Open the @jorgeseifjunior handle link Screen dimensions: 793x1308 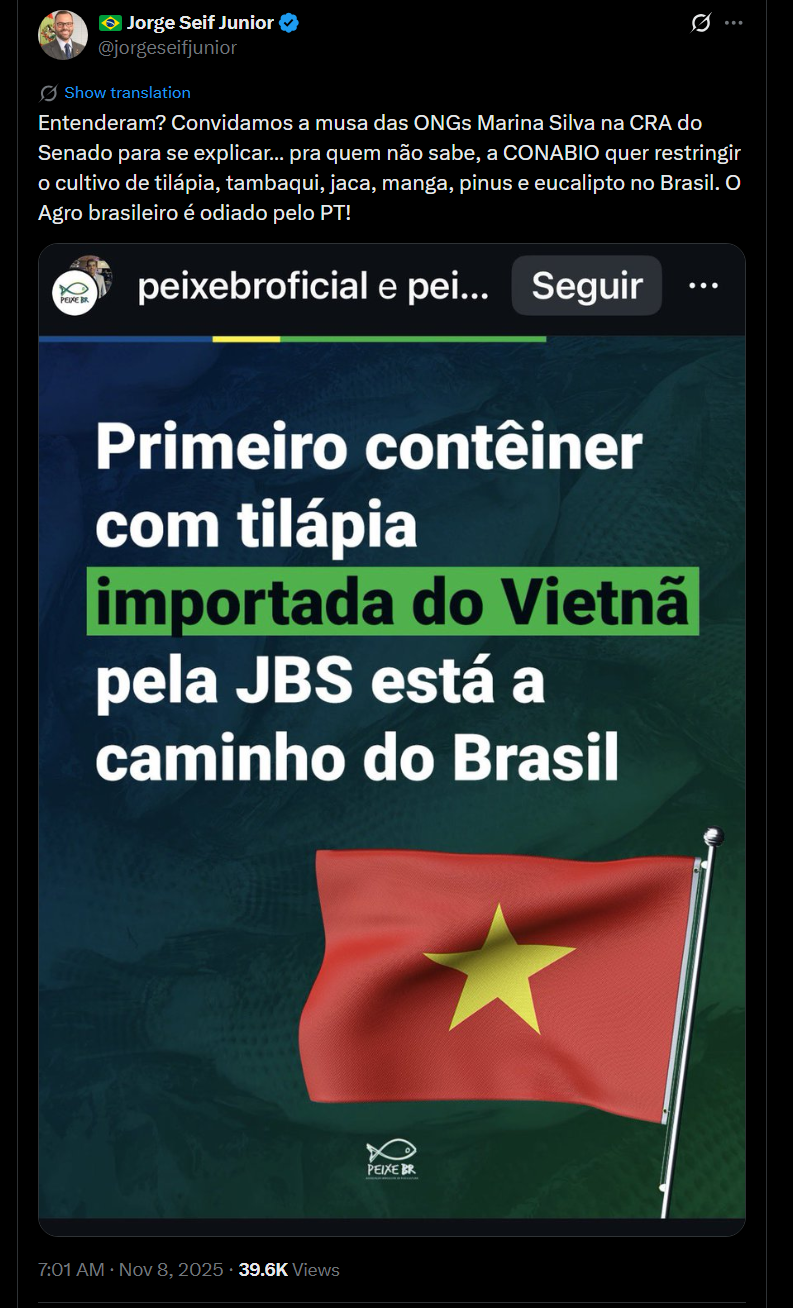tap(167, 47)
